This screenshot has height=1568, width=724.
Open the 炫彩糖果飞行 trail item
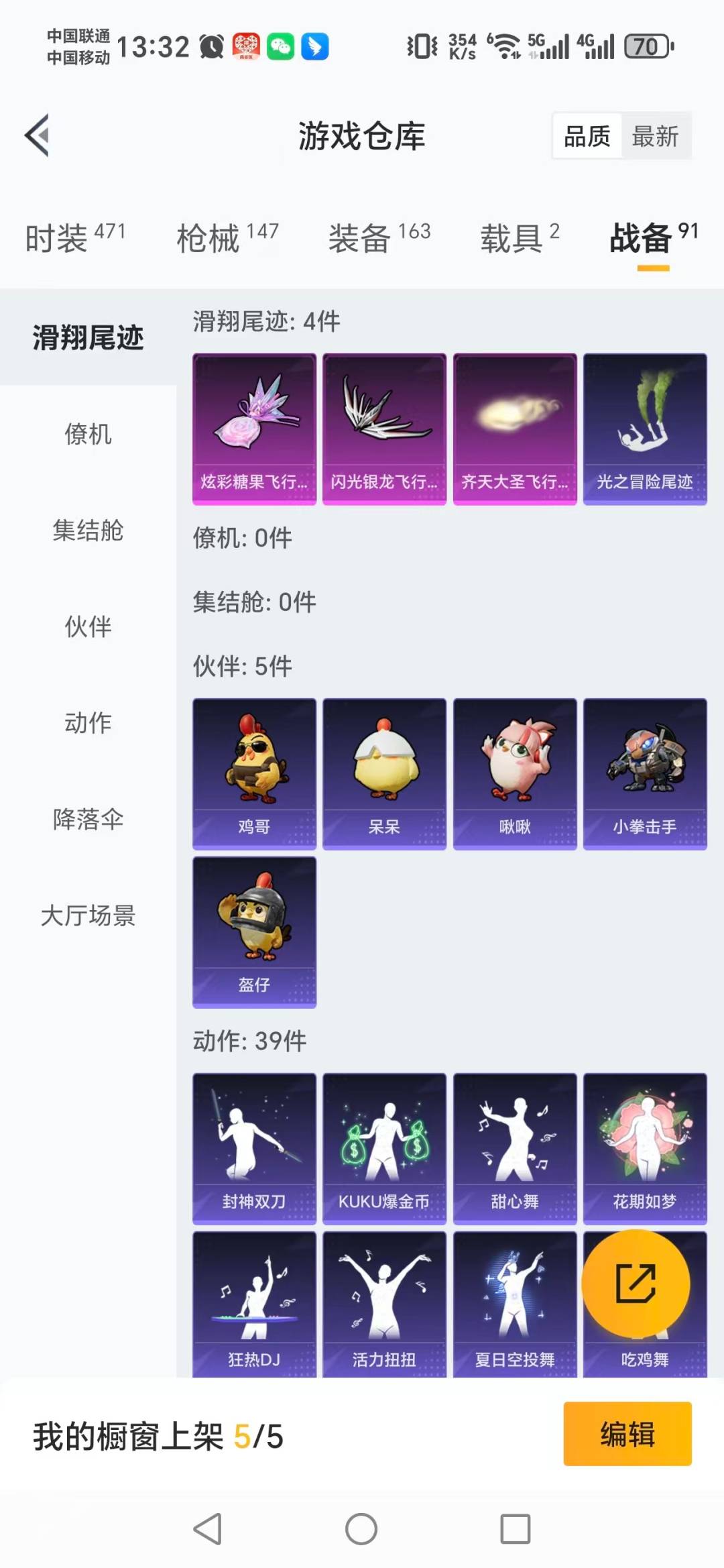(x=254, y=429)
